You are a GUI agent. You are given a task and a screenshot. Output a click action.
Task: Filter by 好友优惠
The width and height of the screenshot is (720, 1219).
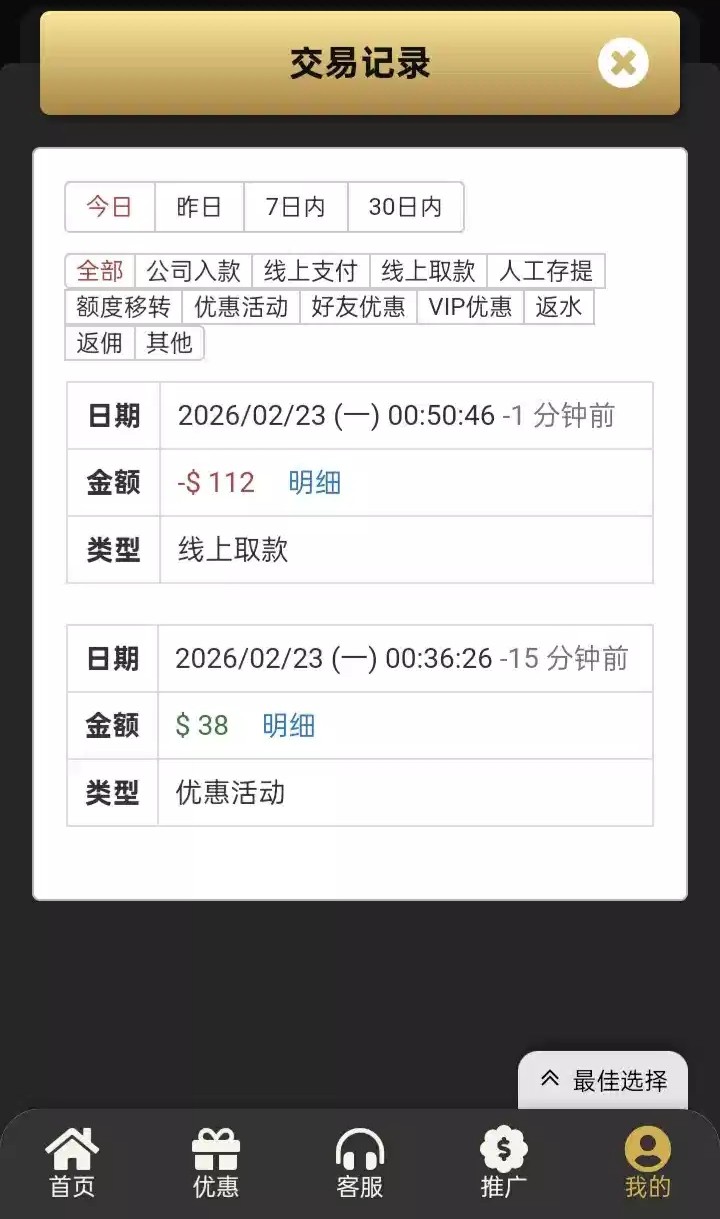tap(358, 307)
